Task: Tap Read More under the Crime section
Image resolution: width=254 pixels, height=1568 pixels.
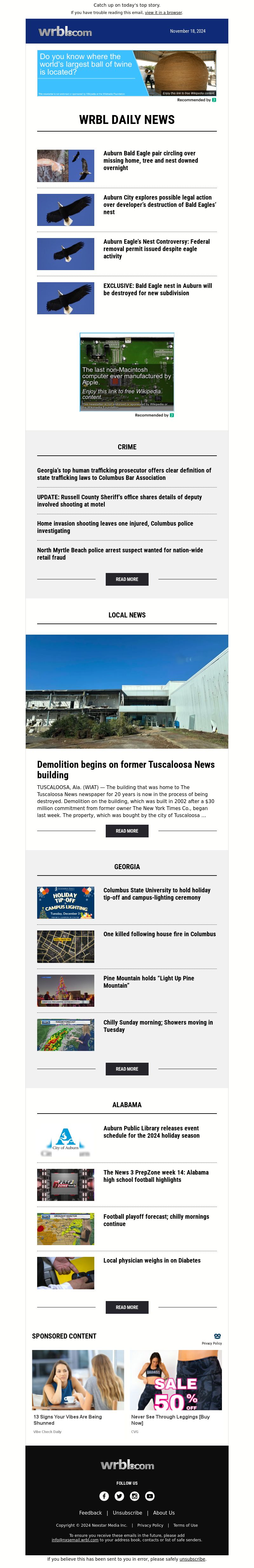Action: [127, 579]
